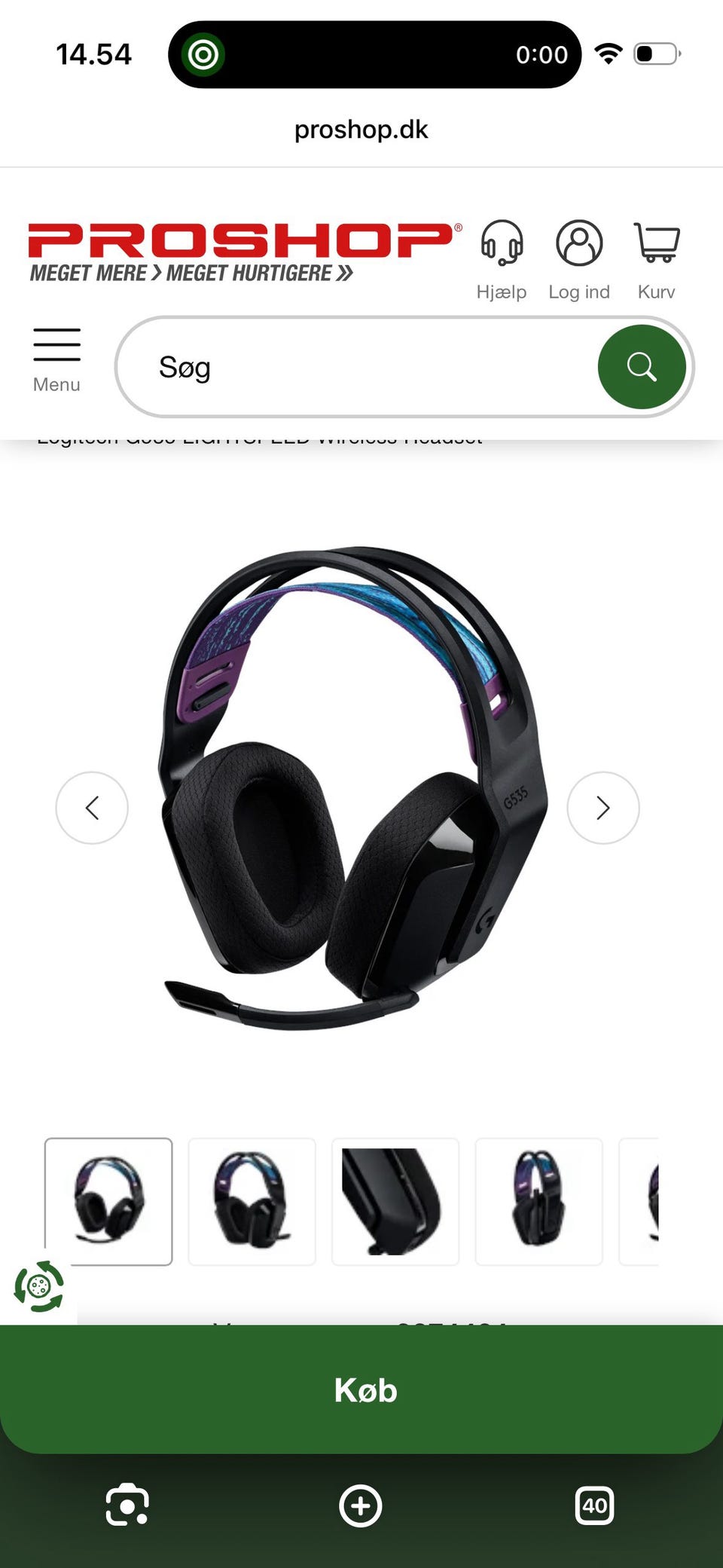Open the Menu hamburger button
The image size is (723, 1568).
click(56, 360)
